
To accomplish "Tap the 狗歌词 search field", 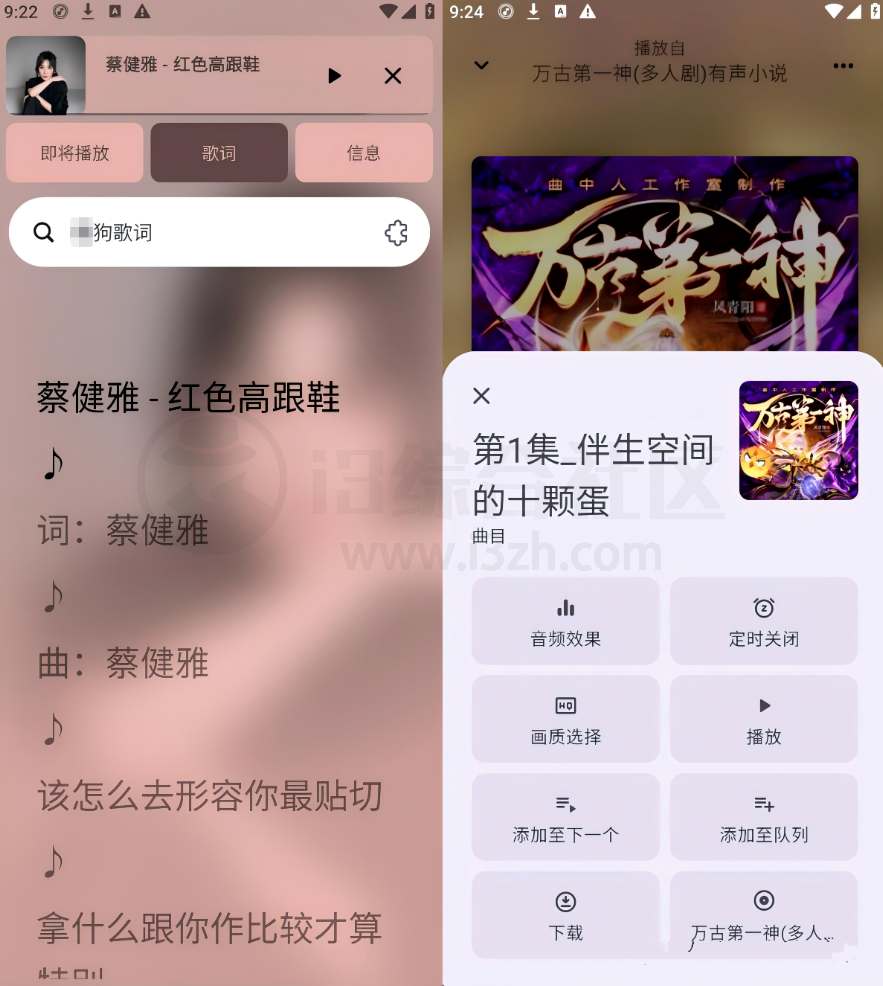I will pyautogui.click(x=200, y=233).
